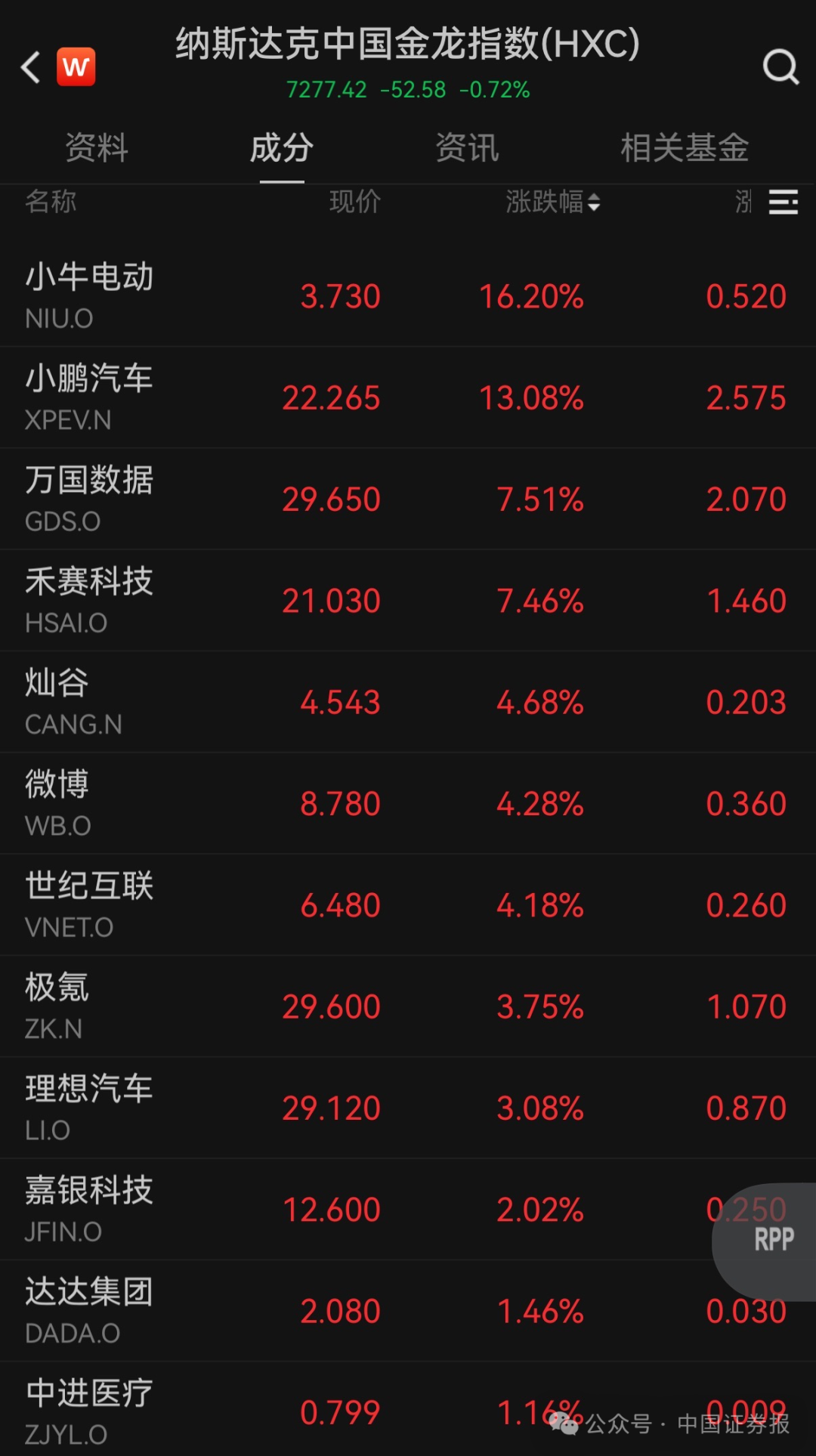Open 小牛电动 NIU.O stock
Image resolution: width=816 pixels, height=1456 pixels.
pos(89,295)
